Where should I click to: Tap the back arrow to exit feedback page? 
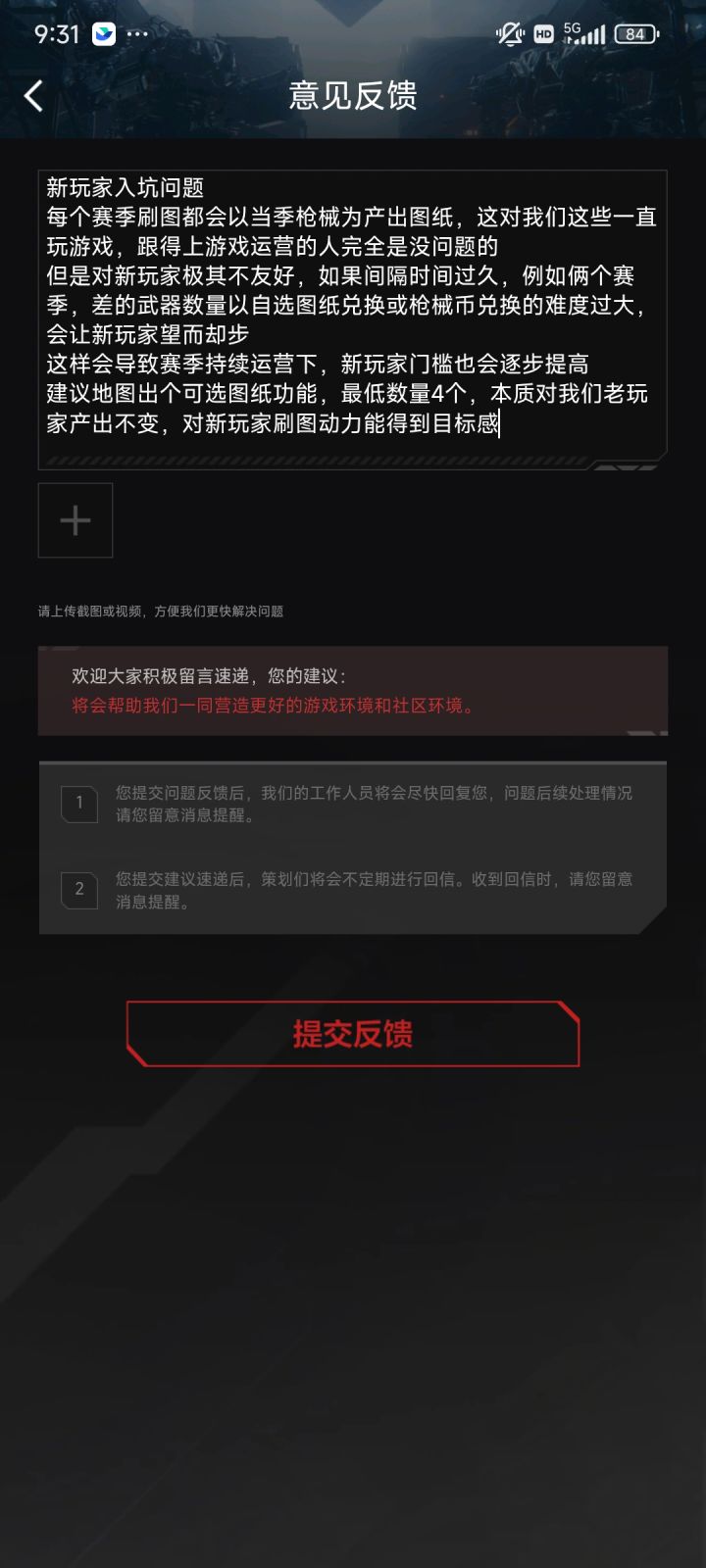tap(34, 96)
